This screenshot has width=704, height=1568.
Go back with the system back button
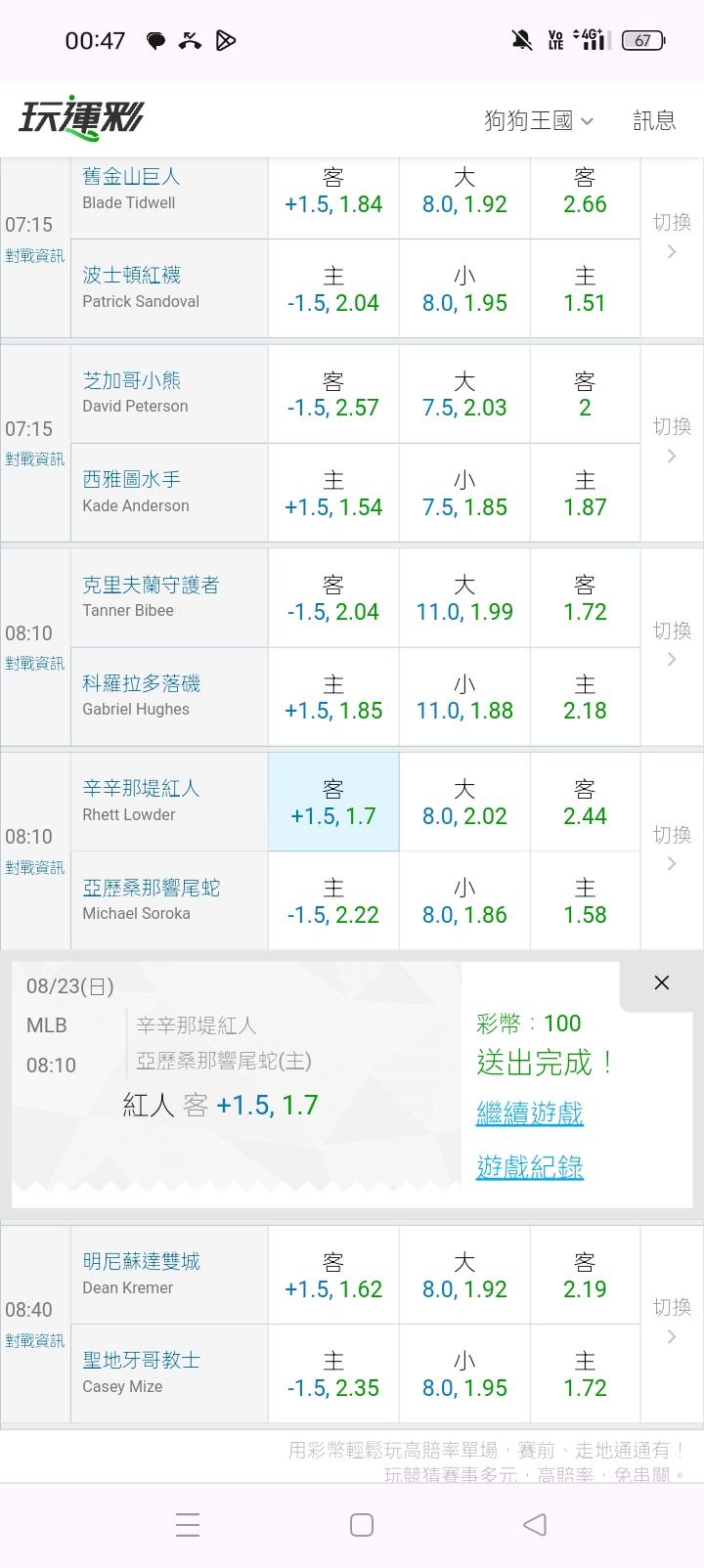(534, 1524)
